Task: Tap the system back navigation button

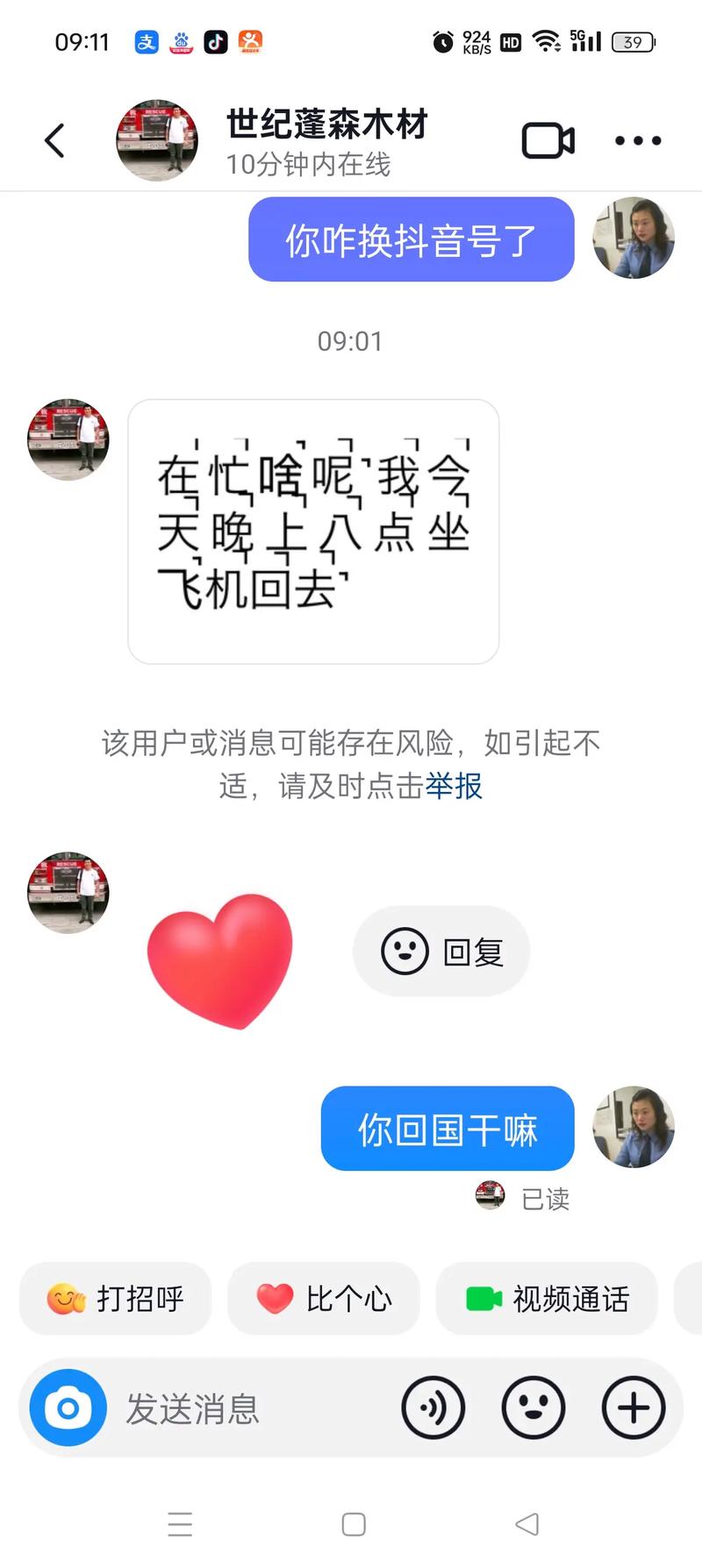Action: [x=526, y=1524]
